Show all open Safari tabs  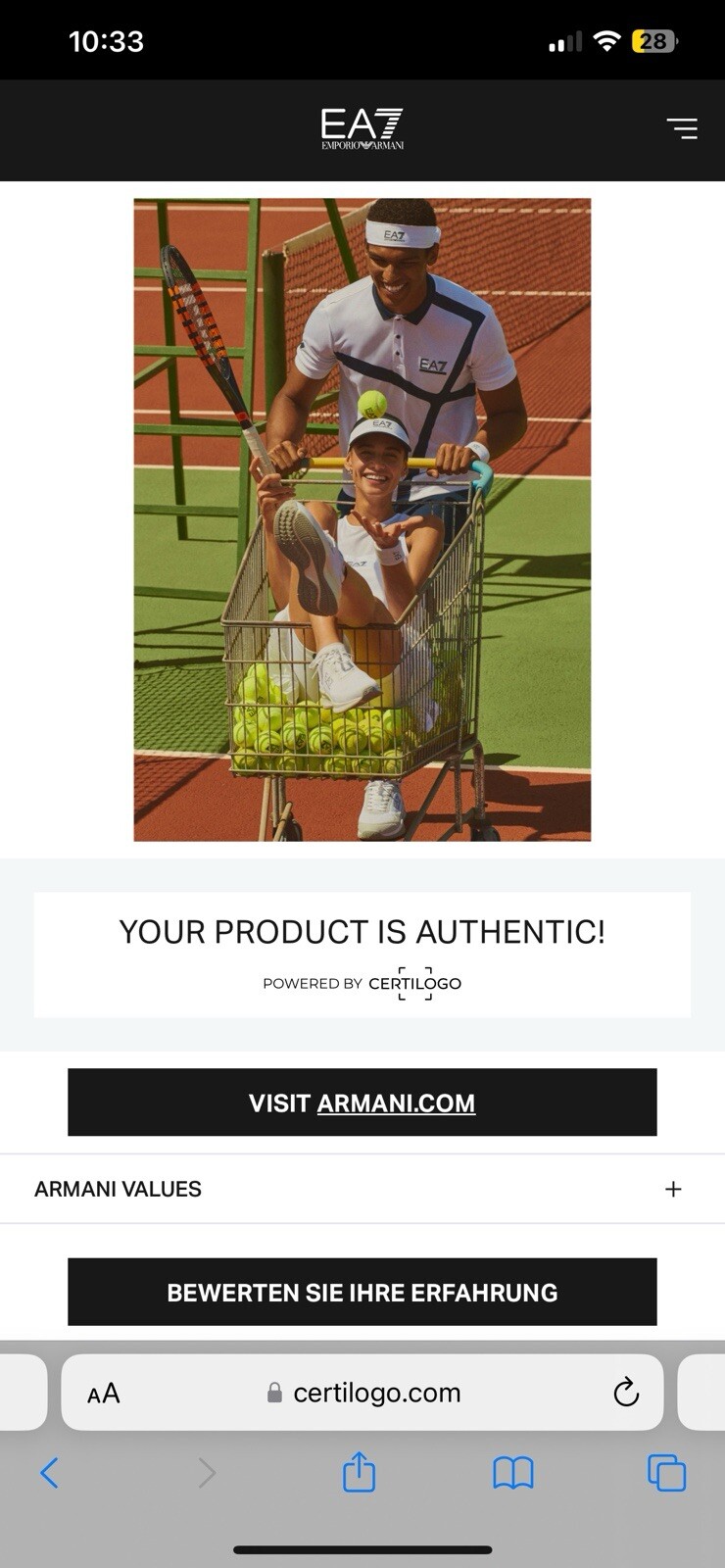pyautogui.click(x=666, y=1472)
